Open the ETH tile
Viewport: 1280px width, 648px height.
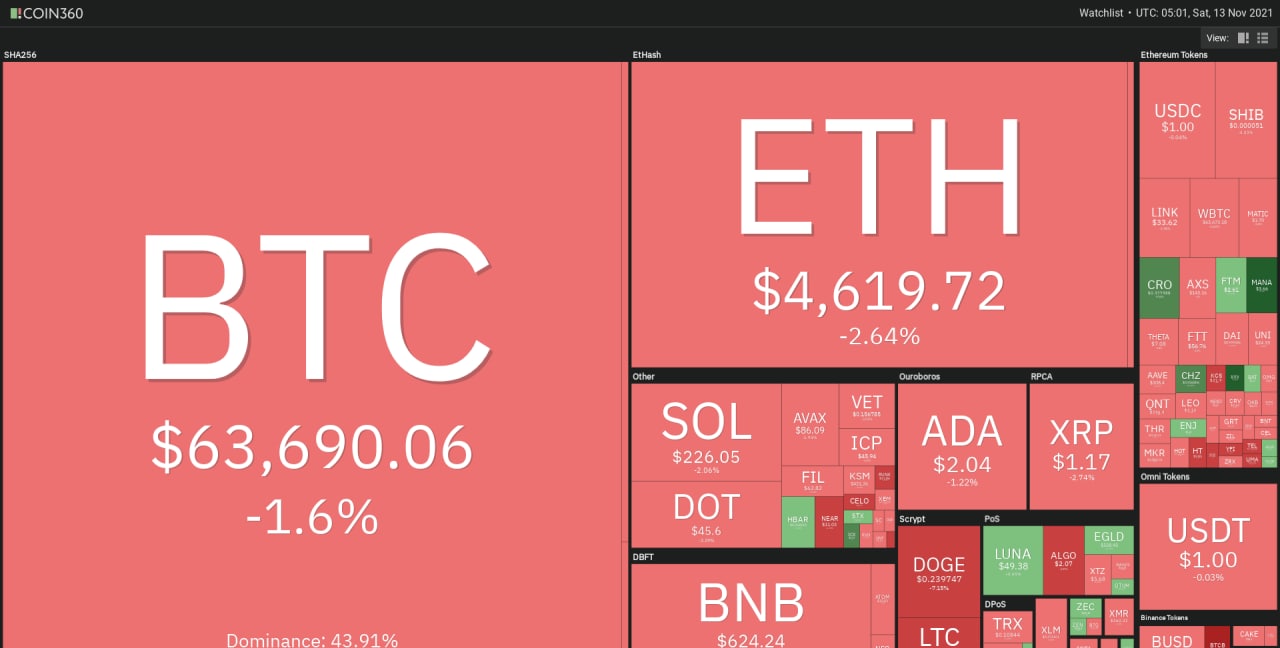pyautogui.click(x=879, y=214)
